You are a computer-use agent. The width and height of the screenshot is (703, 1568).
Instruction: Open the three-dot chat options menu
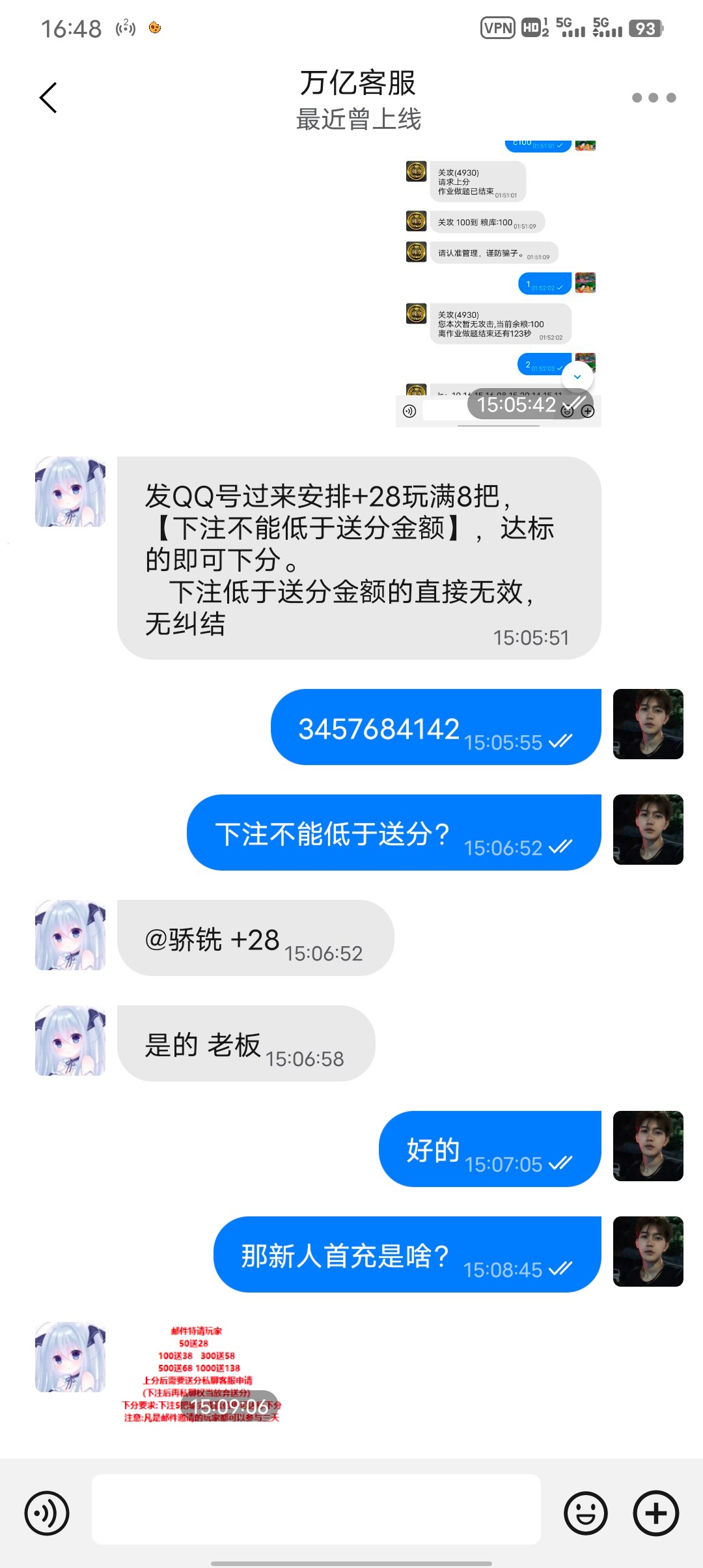pos(654,98)
